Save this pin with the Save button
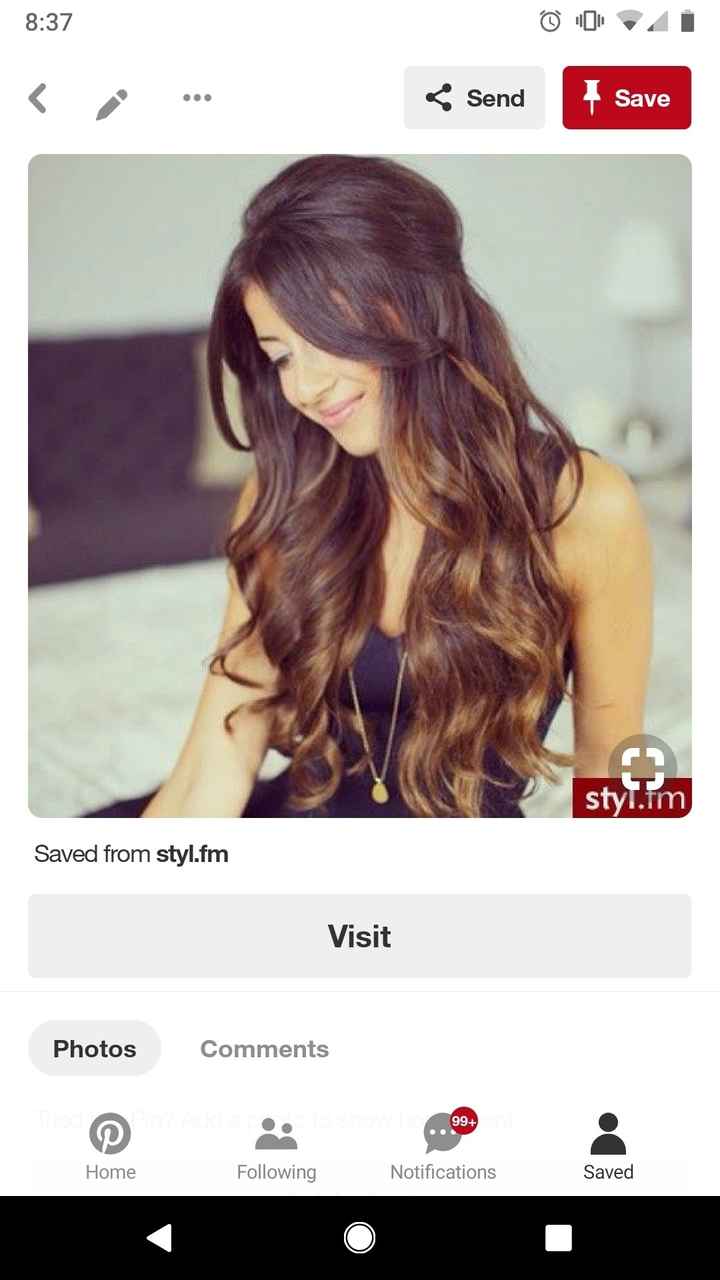The image size is (720, 1280). [x=627, y=98]
